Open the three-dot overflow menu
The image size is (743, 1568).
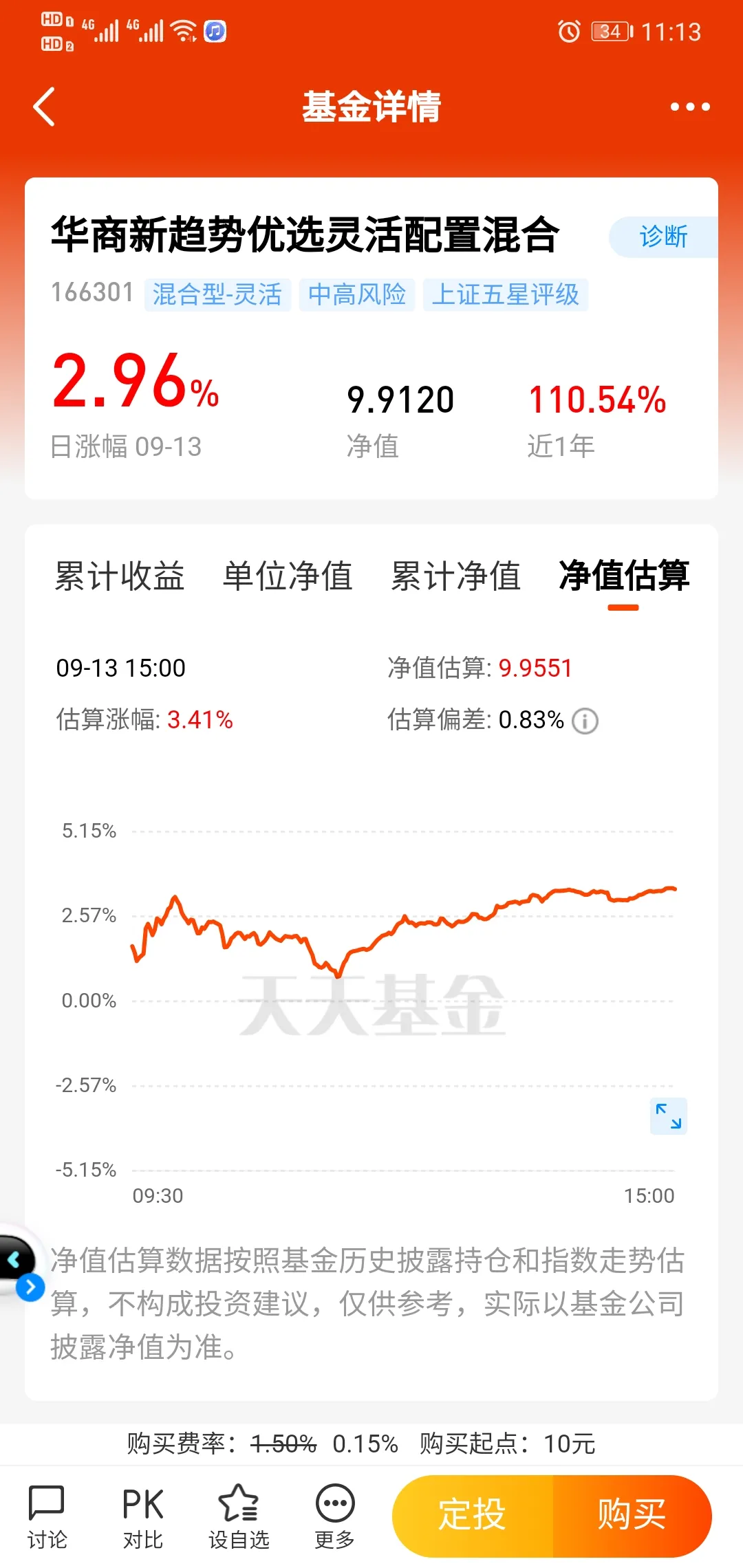689,107
